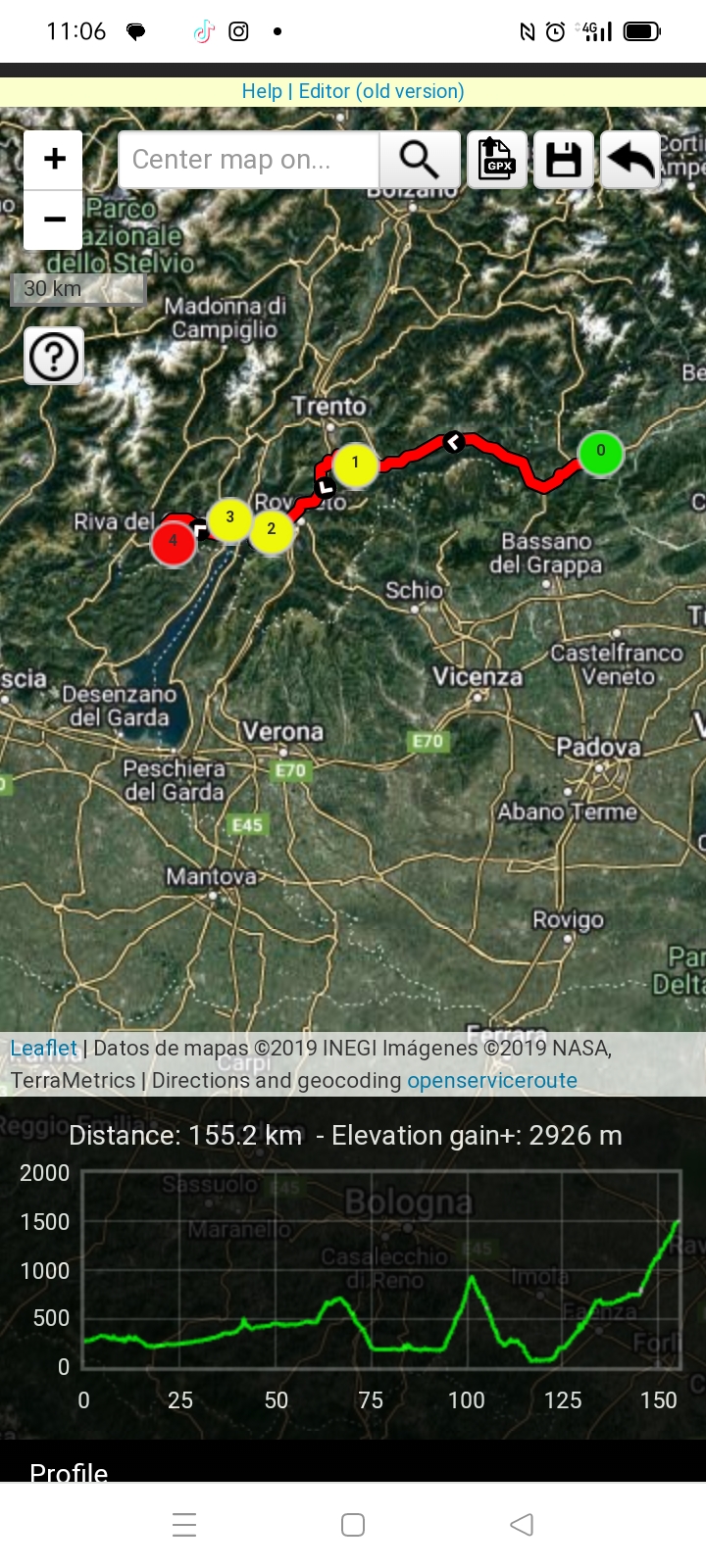Viewport: 706px width, 1568px height.
Task: Open the question mark help button
Action: pos(54,356)
